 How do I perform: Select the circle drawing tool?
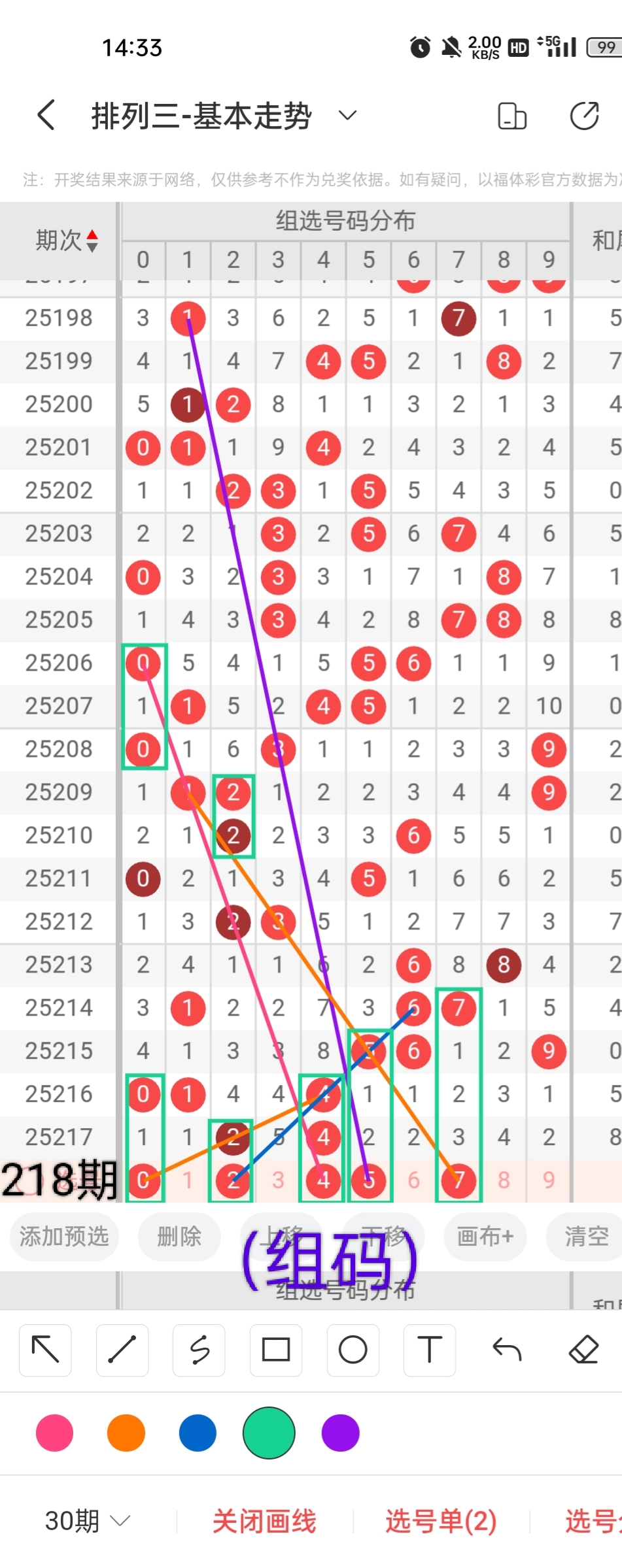[x=353, y=1350]
